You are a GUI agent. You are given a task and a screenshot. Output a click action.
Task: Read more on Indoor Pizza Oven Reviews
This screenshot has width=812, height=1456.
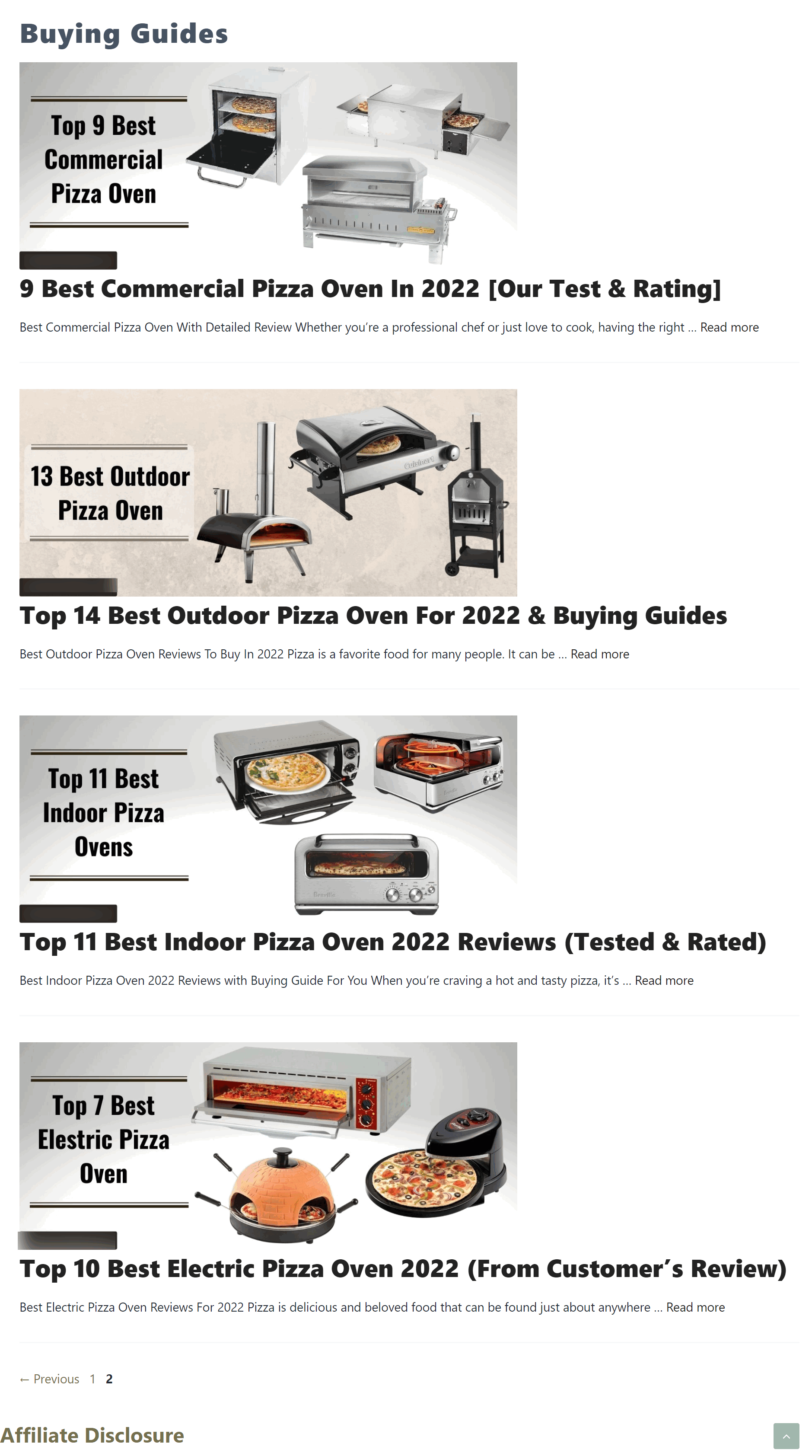[x=664, y=980]
